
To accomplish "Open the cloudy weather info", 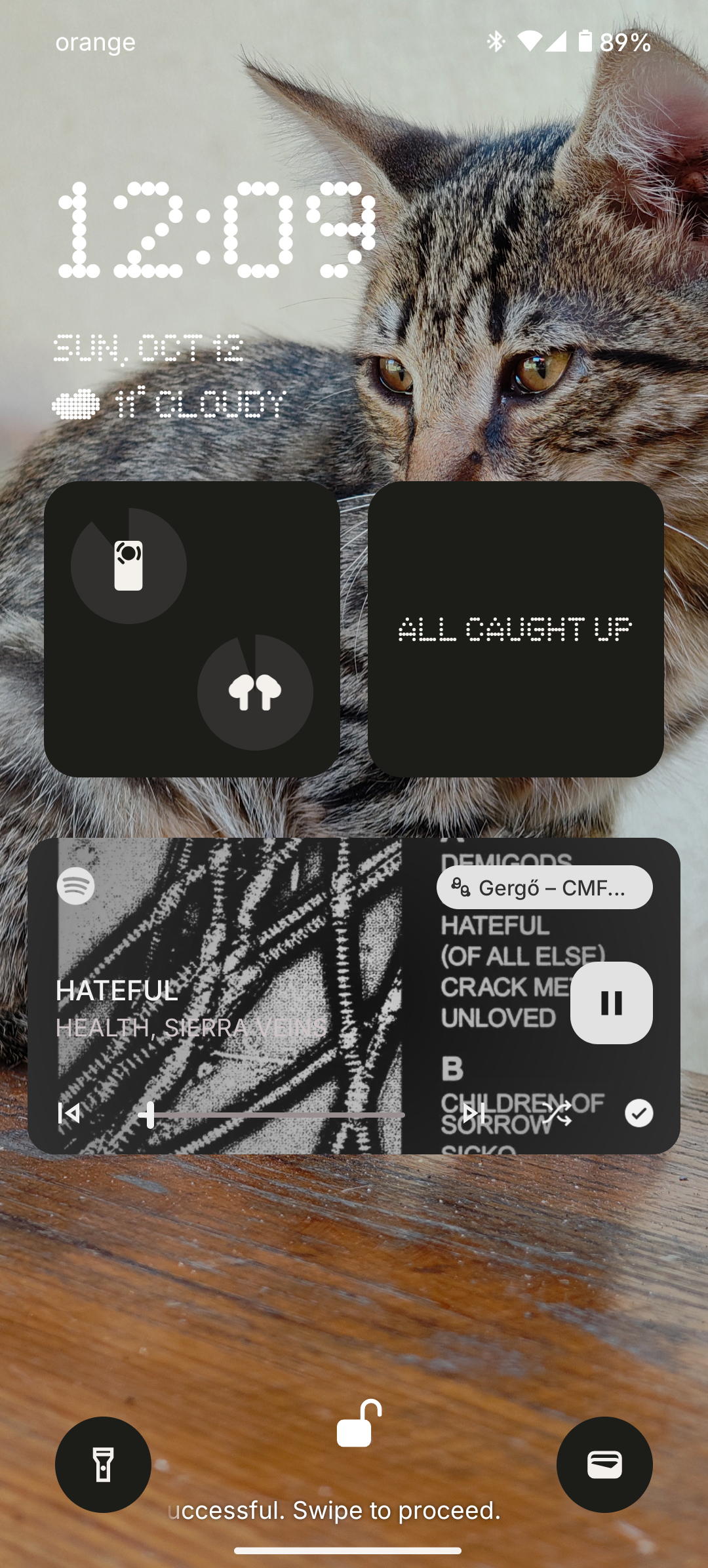I will coord(170,404).
